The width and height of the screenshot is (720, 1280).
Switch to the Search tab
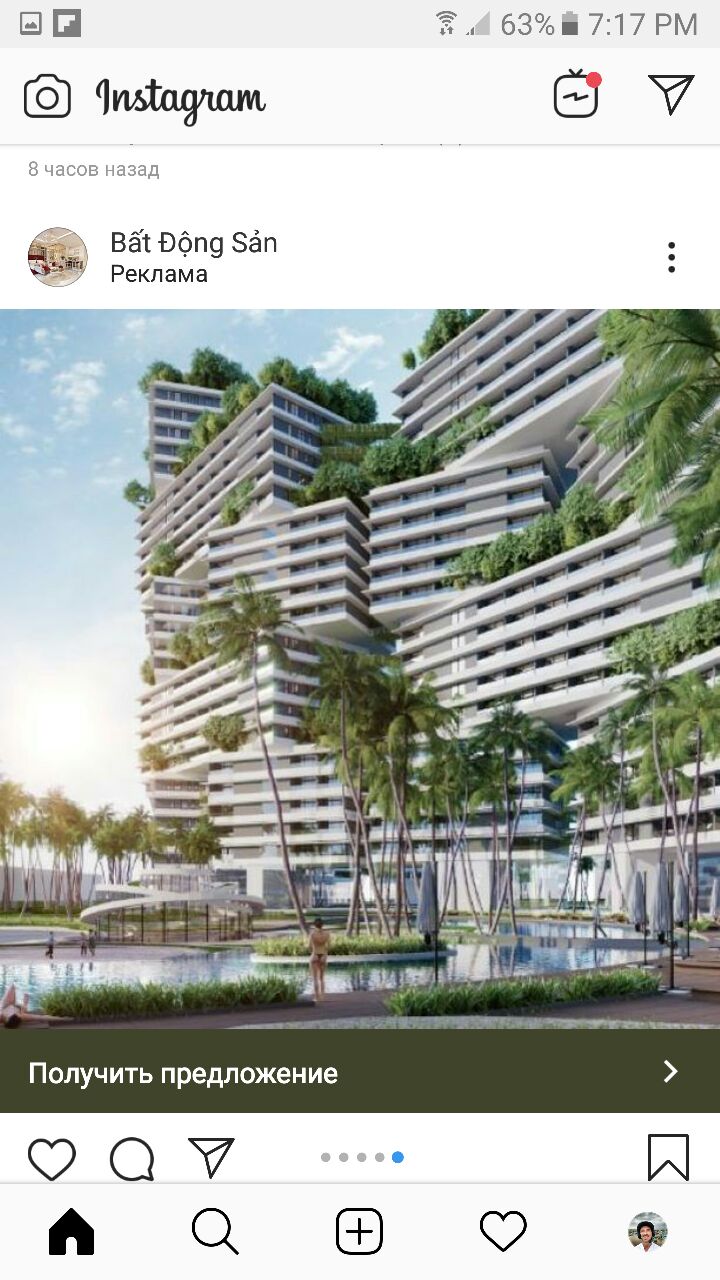click(215, 1232)
